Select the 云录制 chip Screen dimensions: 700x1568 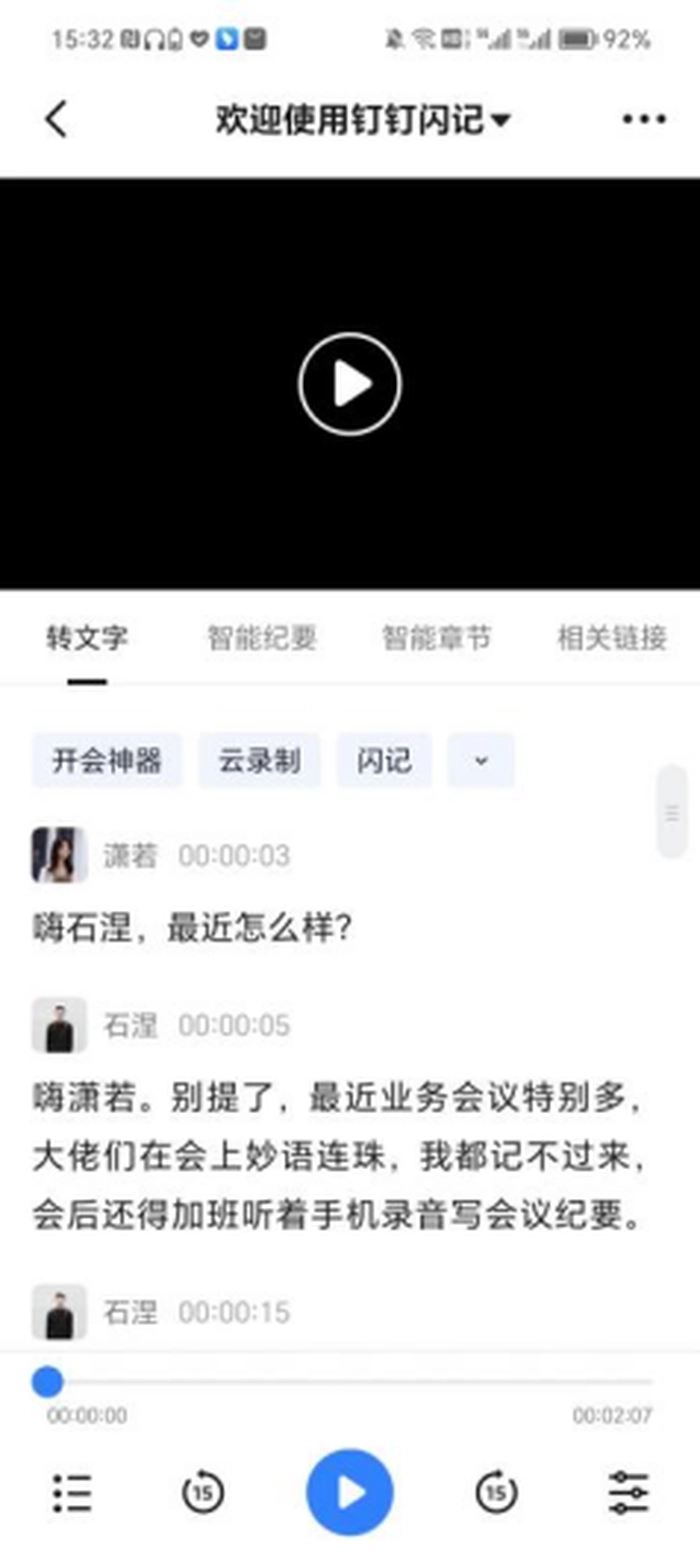(259, 761)
